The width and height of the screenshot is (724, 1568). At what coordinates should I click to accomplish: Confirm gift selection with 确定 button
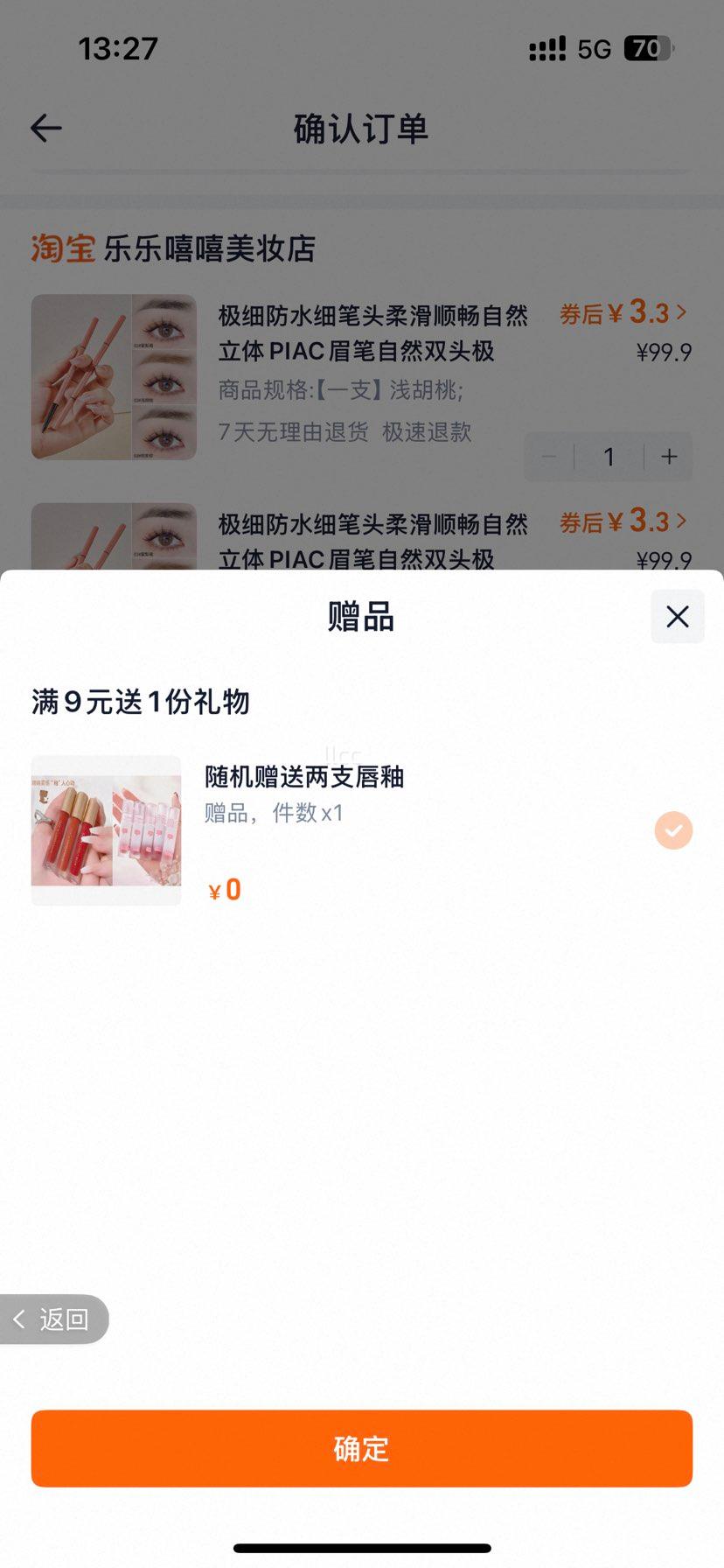(362, 1448)
